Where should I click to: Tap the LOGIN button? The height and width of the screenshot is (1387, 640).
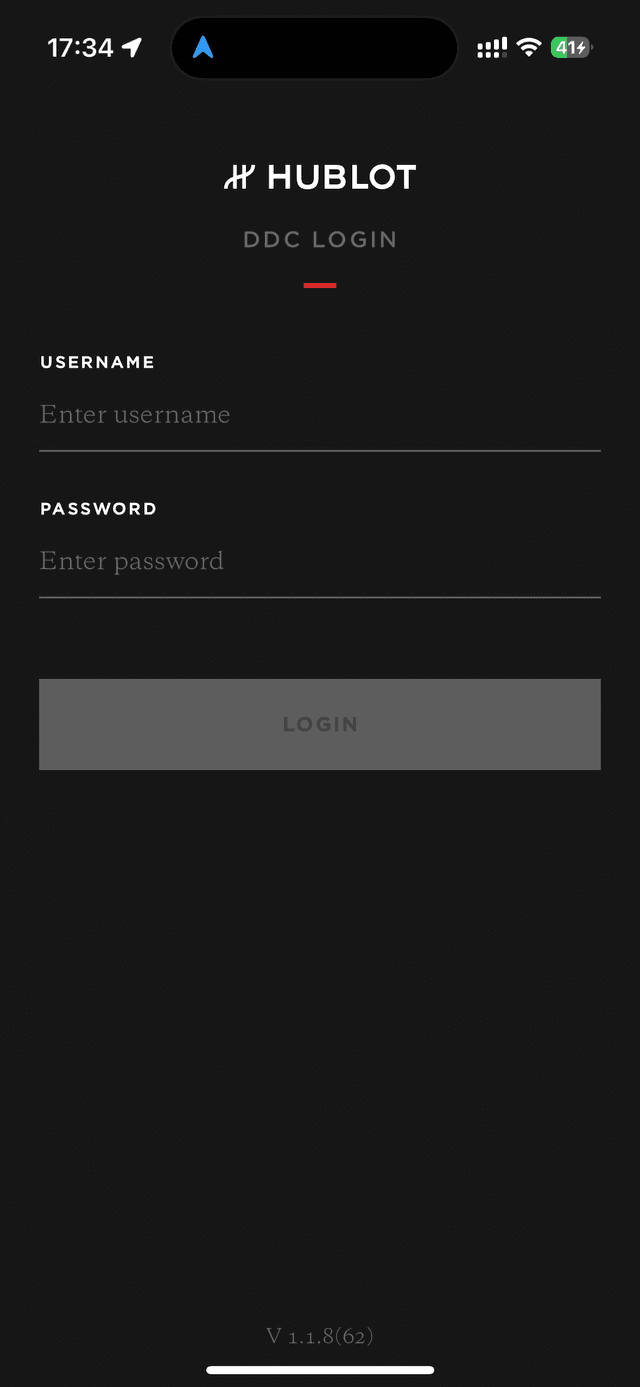[319, 724]
